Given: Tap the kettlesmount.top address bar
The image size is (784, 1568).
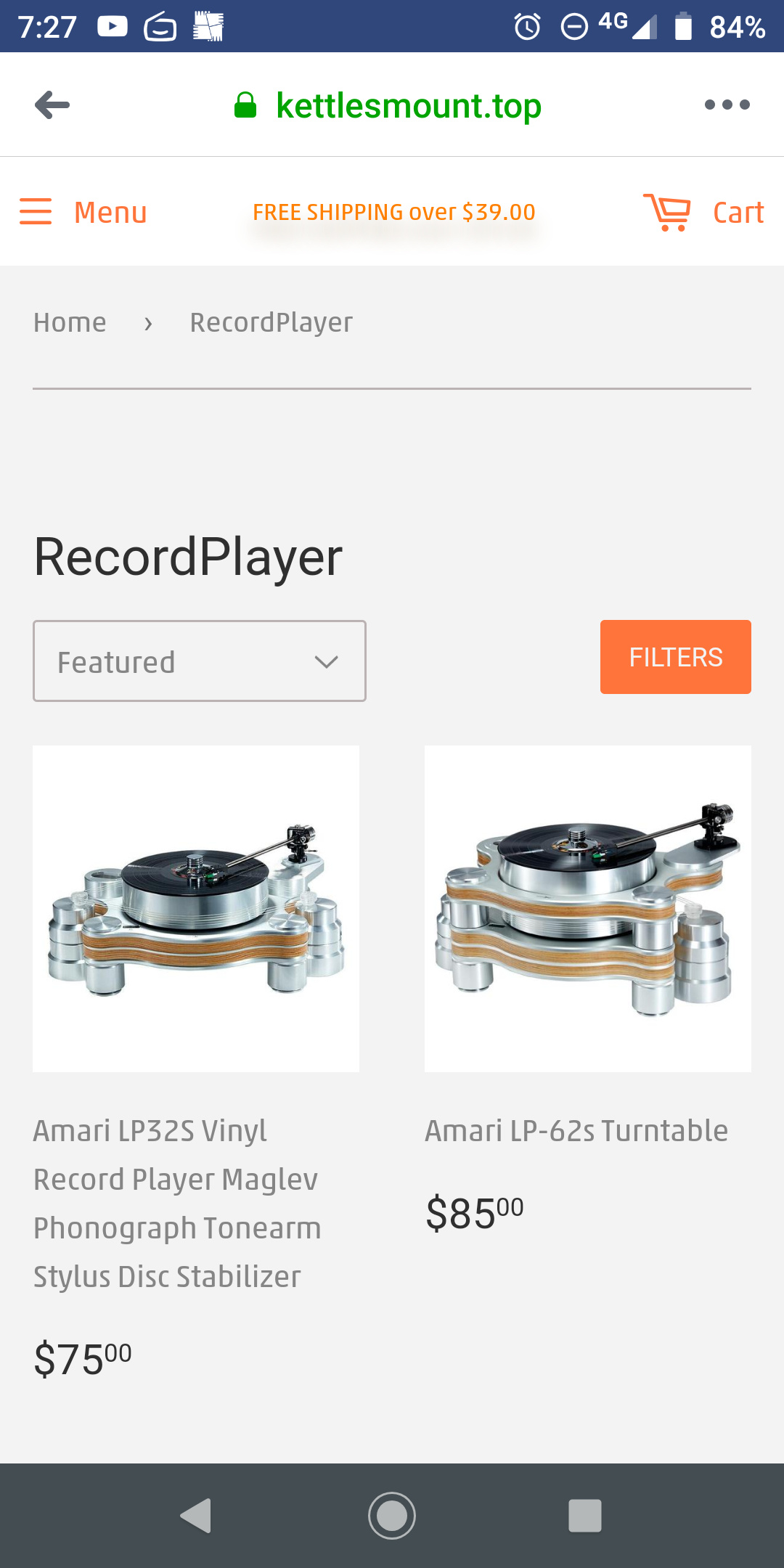Looking at the screenshot, I should point(388,105).
